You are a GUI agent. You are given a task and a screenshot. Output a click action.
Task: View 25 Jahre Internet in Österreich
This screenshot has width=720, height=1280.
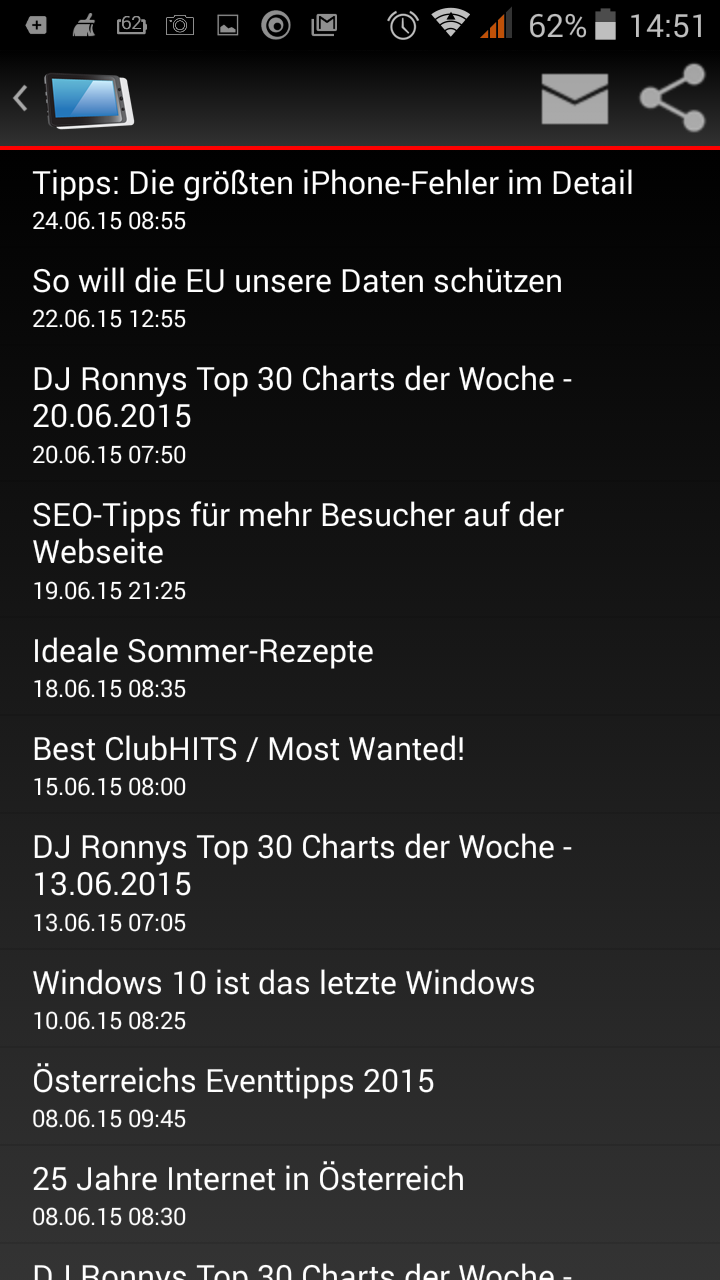pyautogui.click(x=248, y=1195)
